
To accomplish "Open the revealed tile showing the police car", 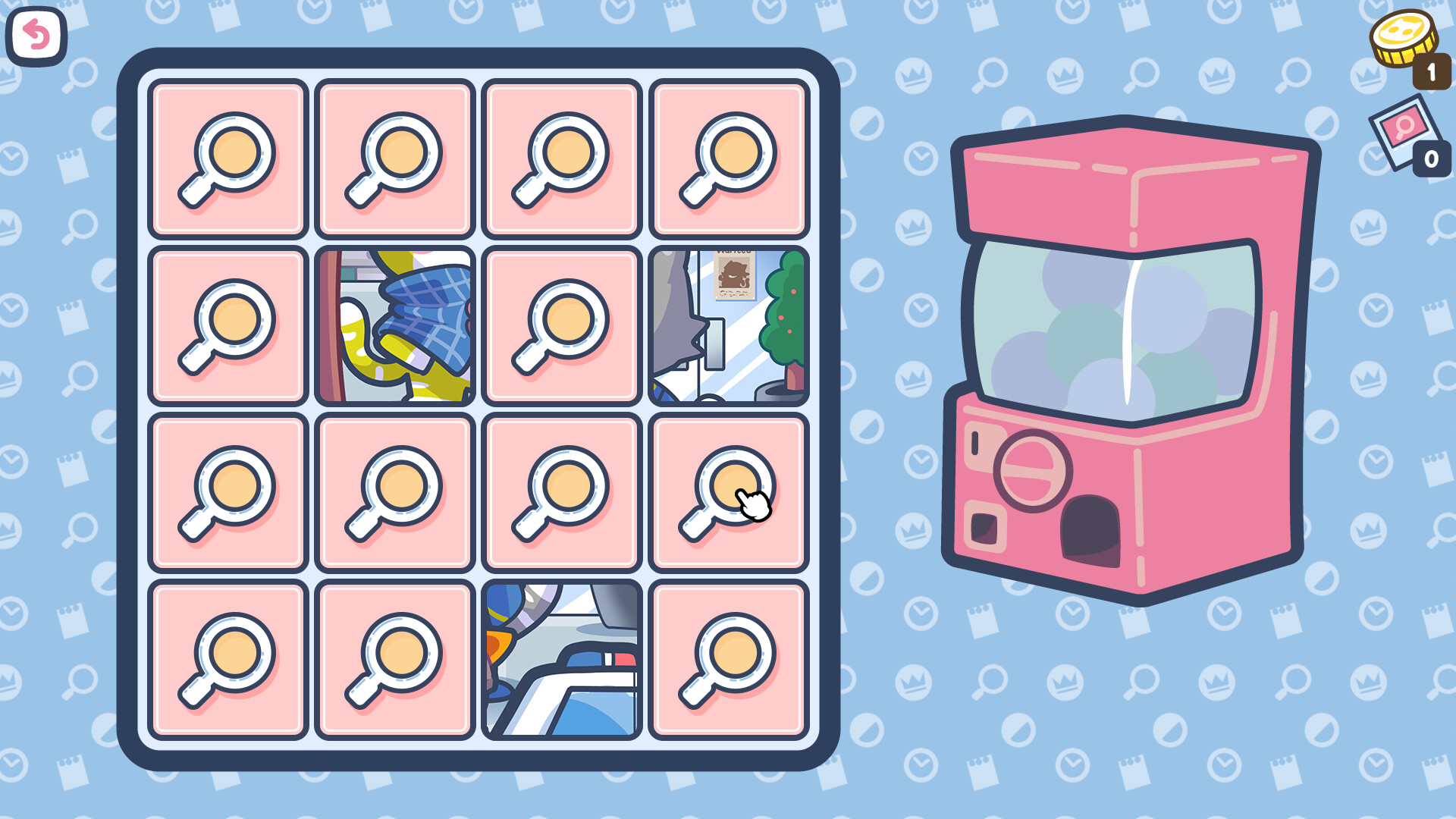I will click(562, 660).
